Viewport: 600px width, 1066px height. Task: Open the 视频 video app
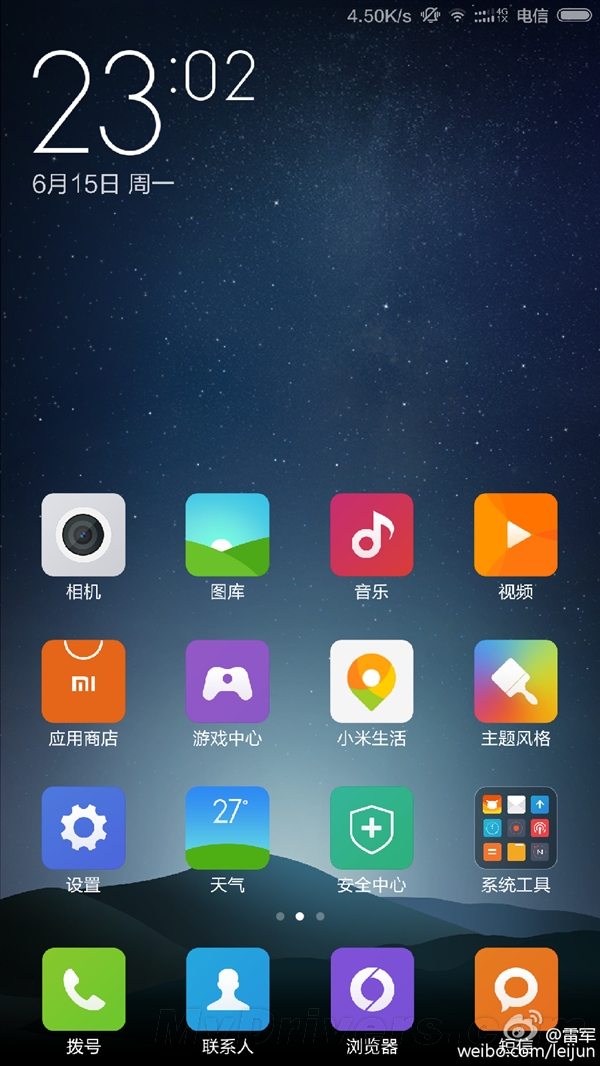(x=515, y=535)
